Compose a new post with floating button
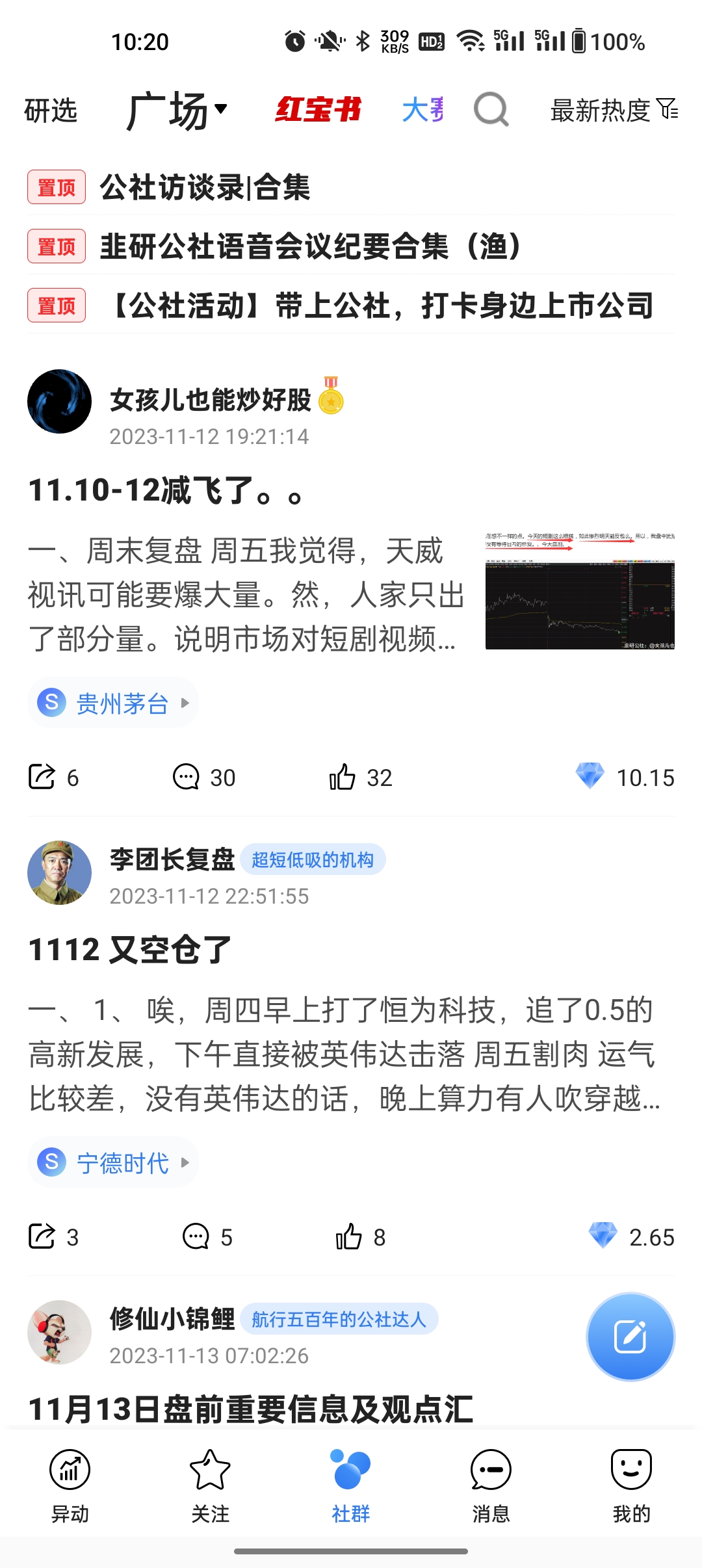Image resolution: width=702 pixels, height=1568 pixels. (630, 1337)
